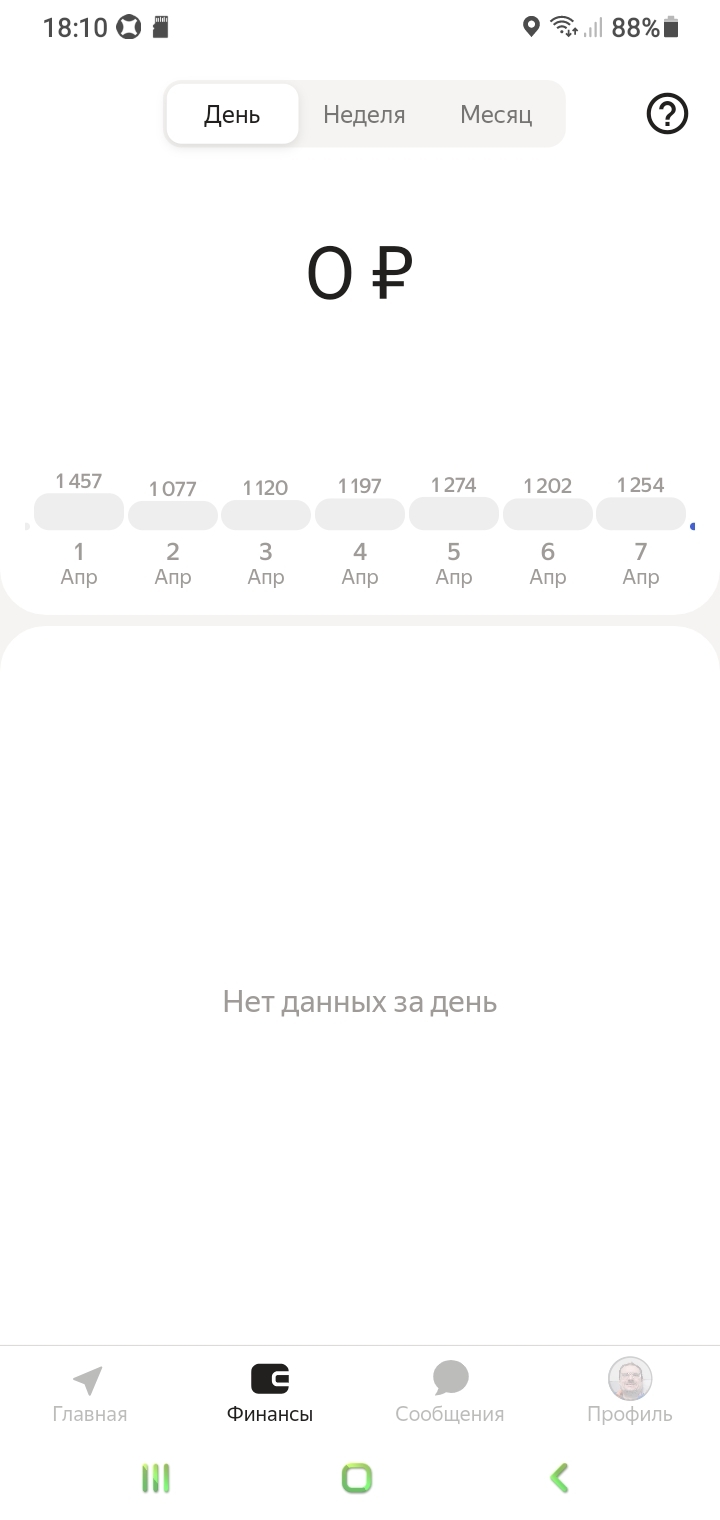720x1520 pixels.
Task: Show earnings for 5 Апр
Action: 454,513
